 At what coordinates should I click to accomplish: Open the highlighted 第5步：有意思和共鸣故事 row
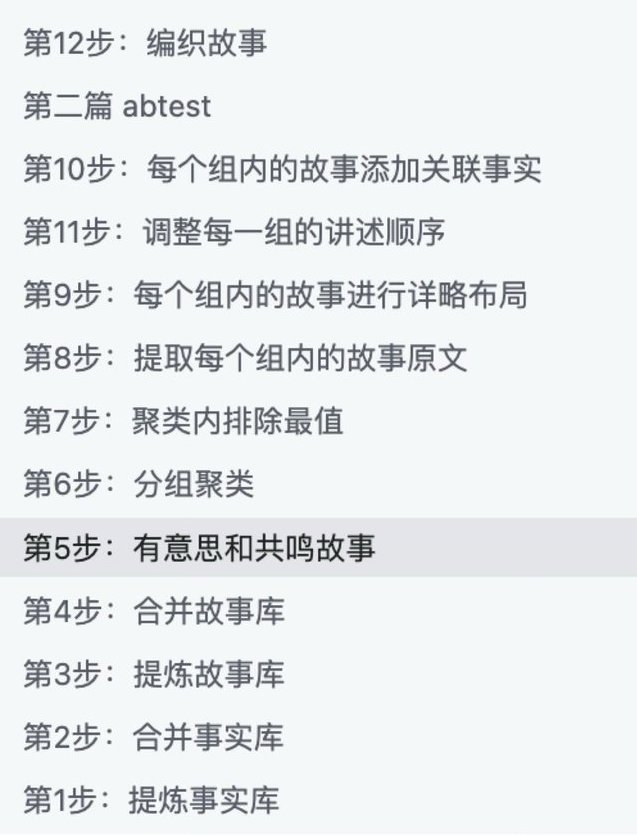coord(199,548)
